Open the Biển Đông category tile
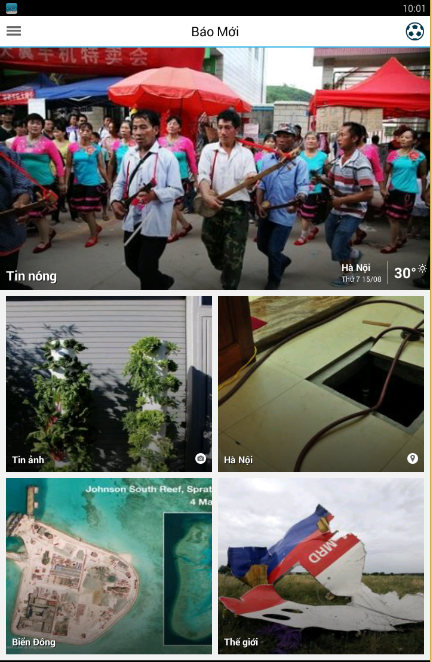 pyautogui.click(x=109, y=566)
